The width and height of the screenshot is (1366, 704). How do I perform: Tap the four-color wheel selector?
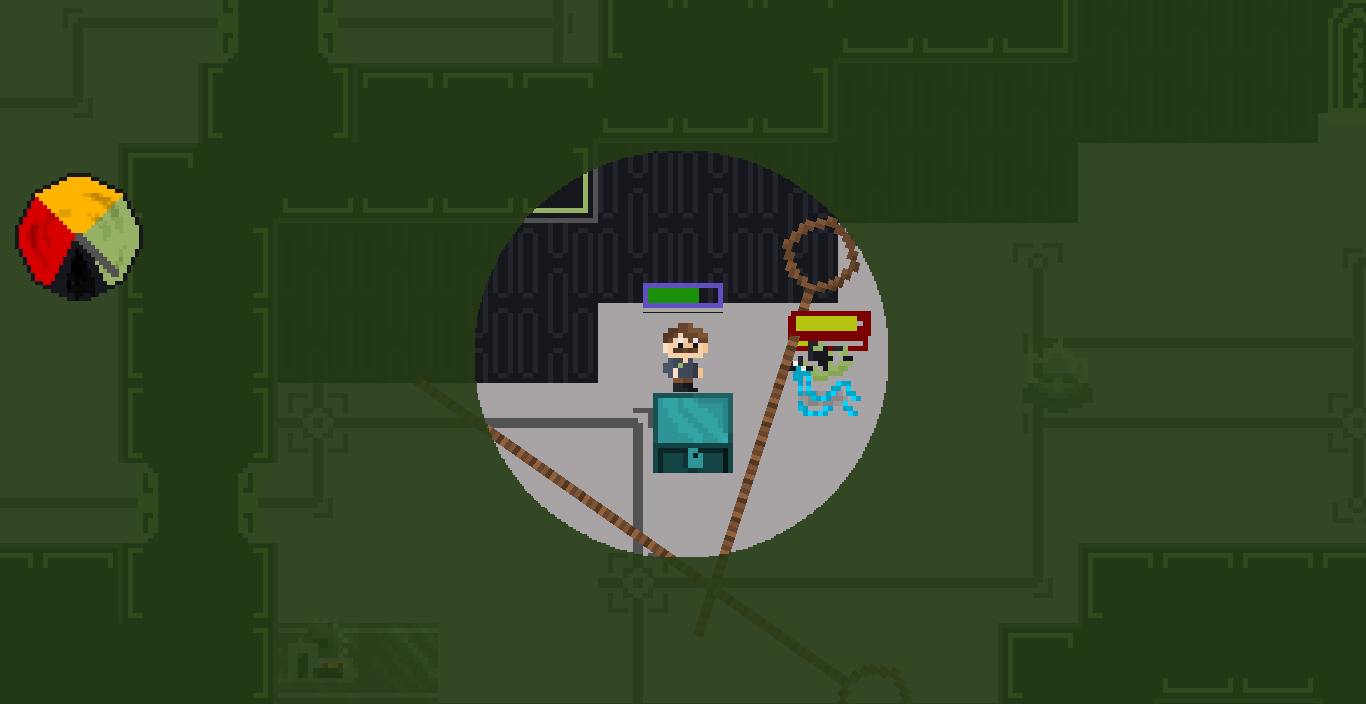click(x=79, y=238)
